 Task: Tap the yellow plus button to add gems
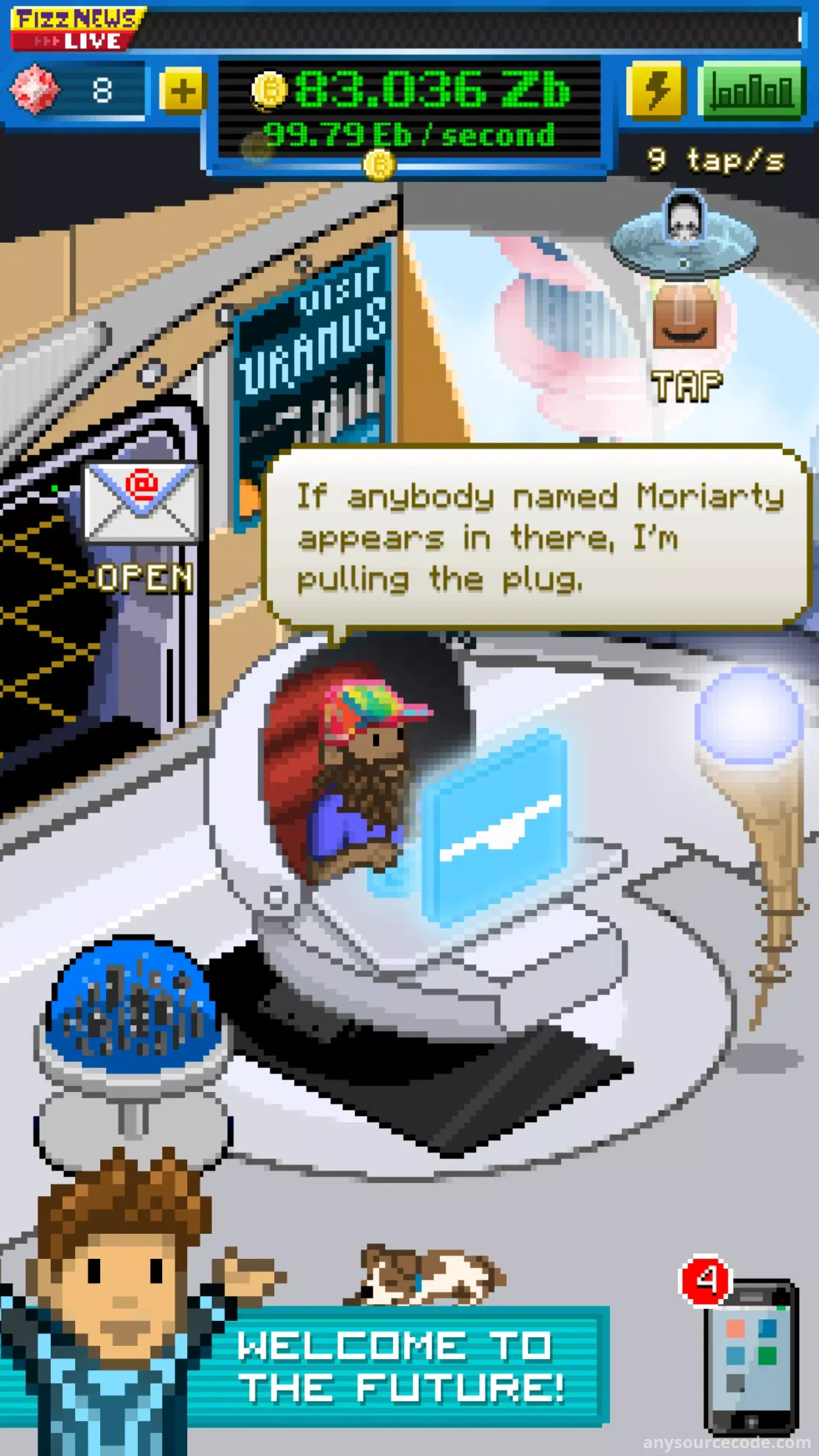click(182, 90)
